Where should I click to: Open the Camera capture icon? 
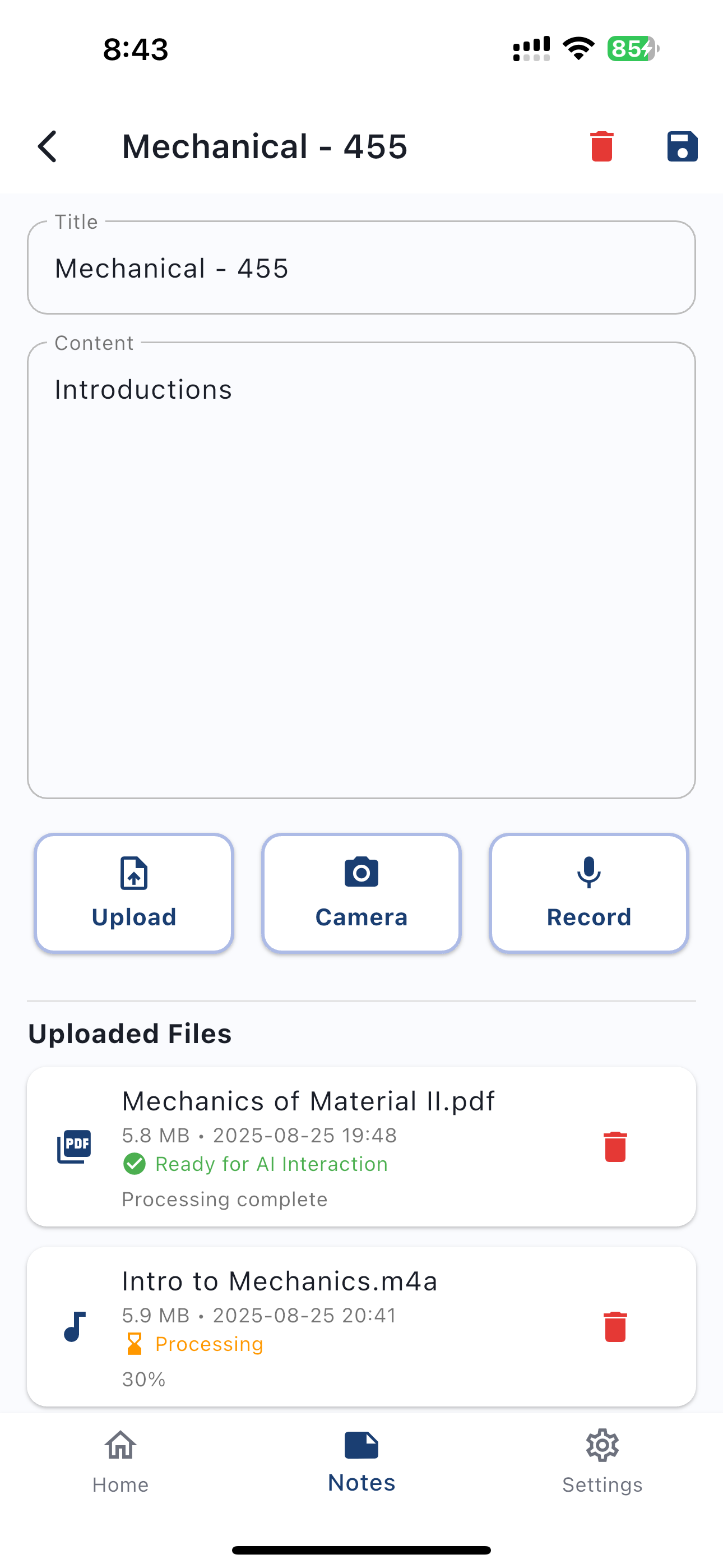360,871
